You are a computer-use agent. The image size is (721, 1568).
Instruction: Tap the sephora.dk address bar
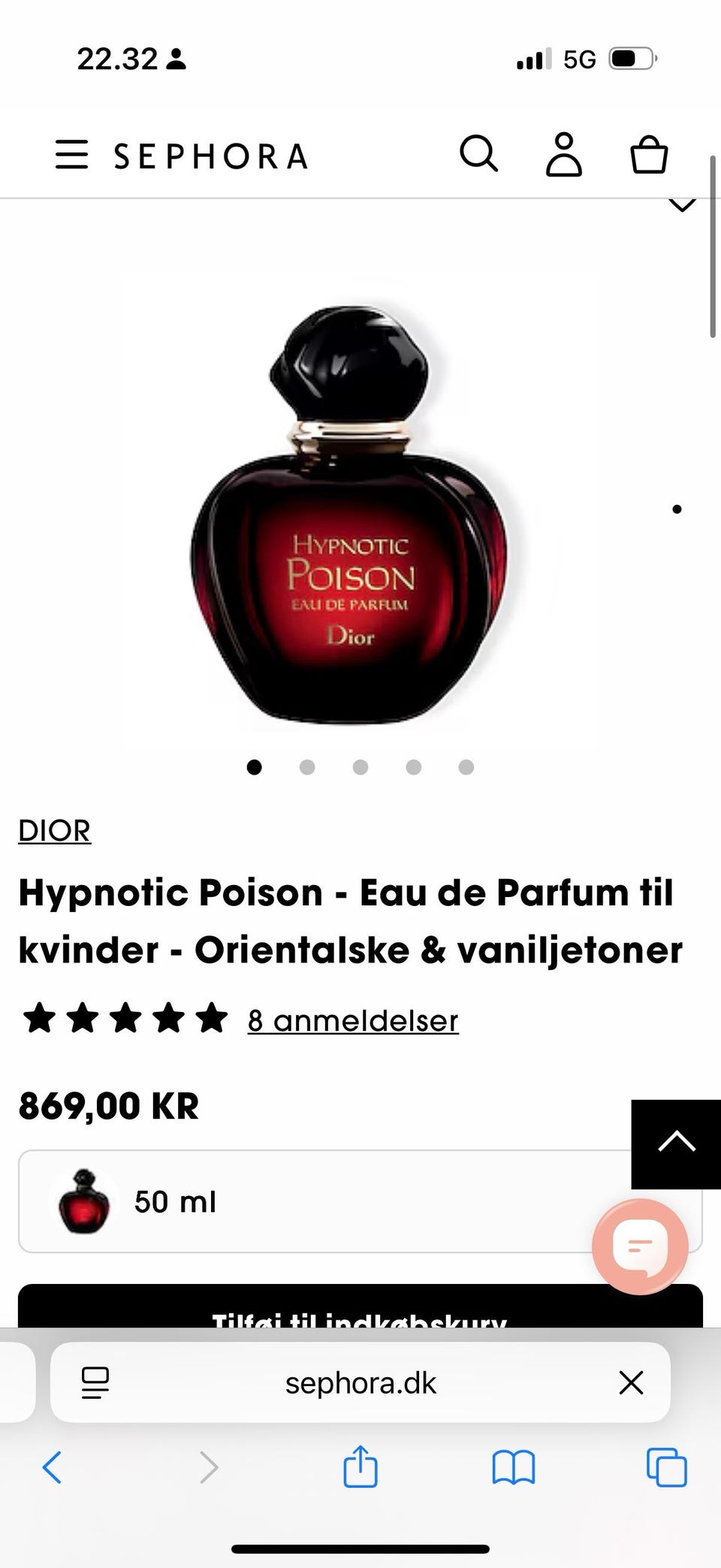click(x=360, y=1382)
